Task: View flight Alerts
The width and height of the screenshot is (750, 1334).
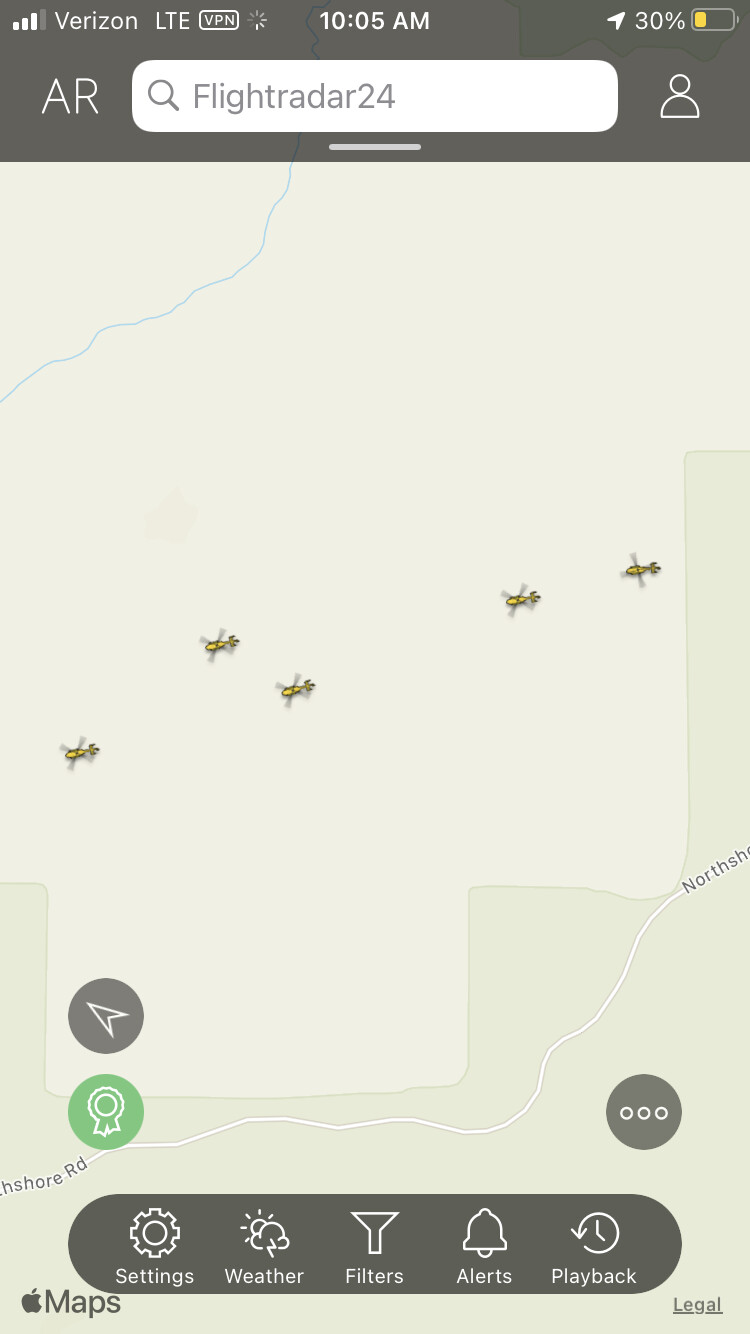Action: point(484,1246)
